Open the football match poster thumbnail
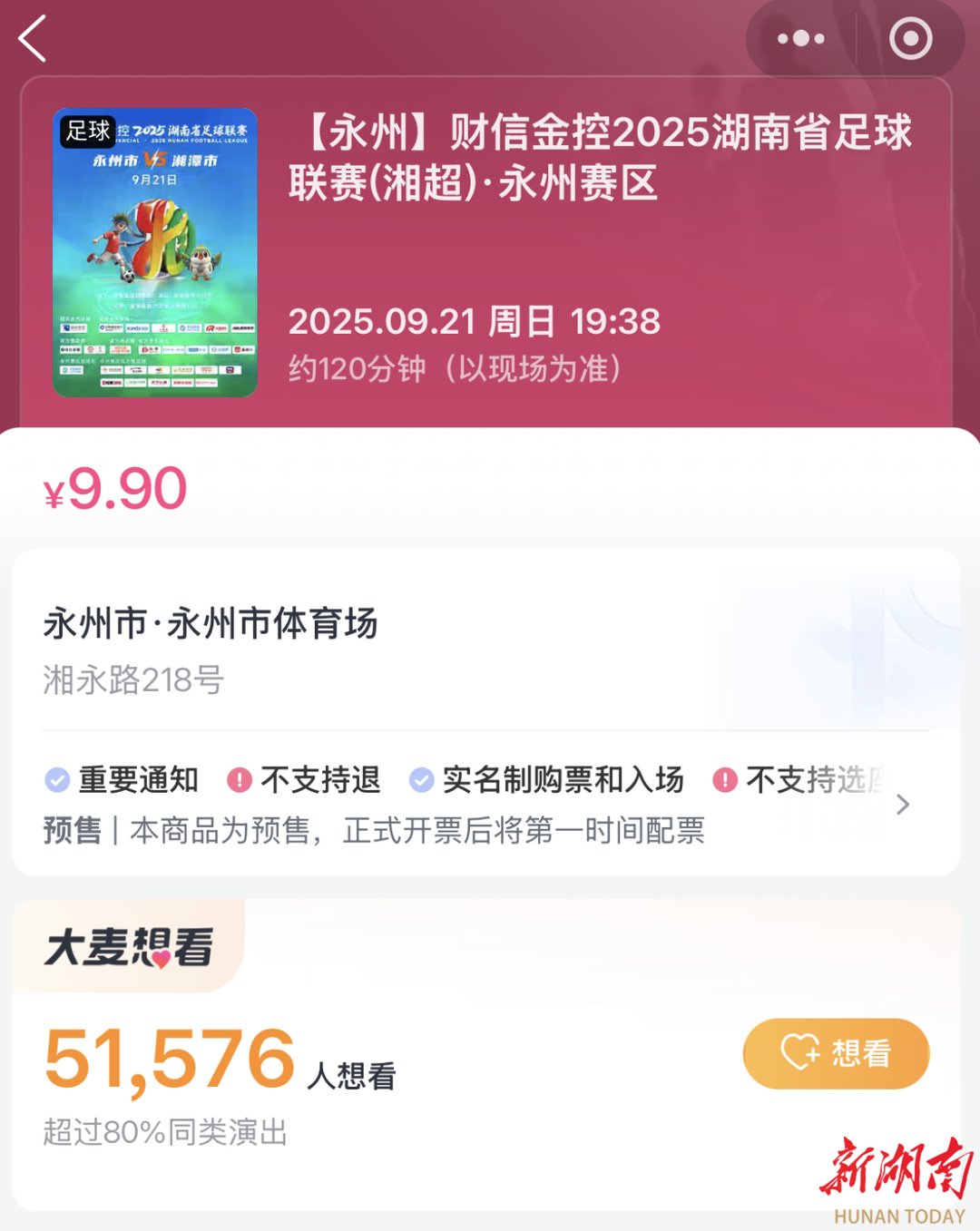The height and width of the screenshot is (1231, 980). coord(155,252)
